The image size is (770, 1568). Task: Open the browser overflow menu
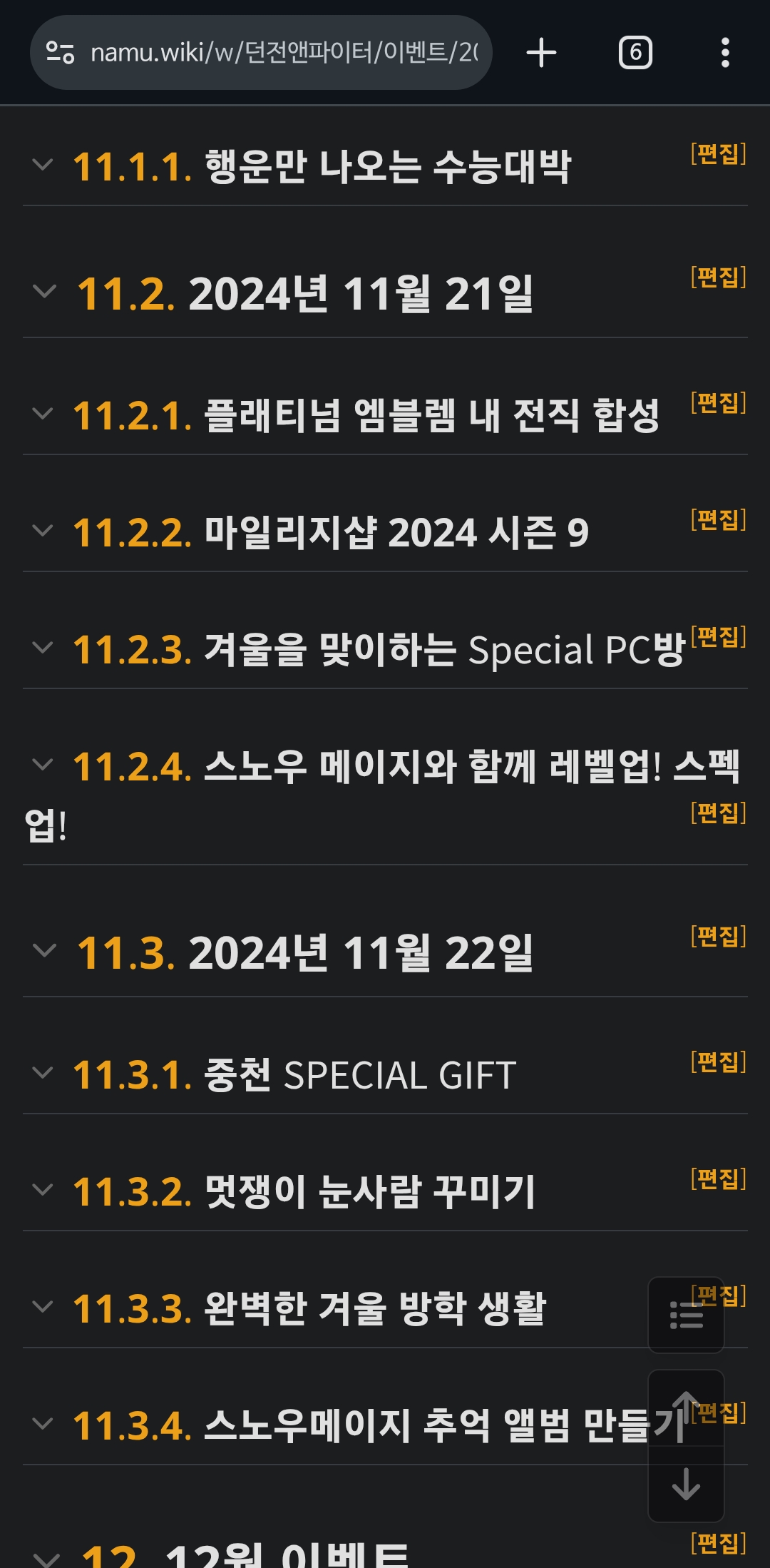725,53
